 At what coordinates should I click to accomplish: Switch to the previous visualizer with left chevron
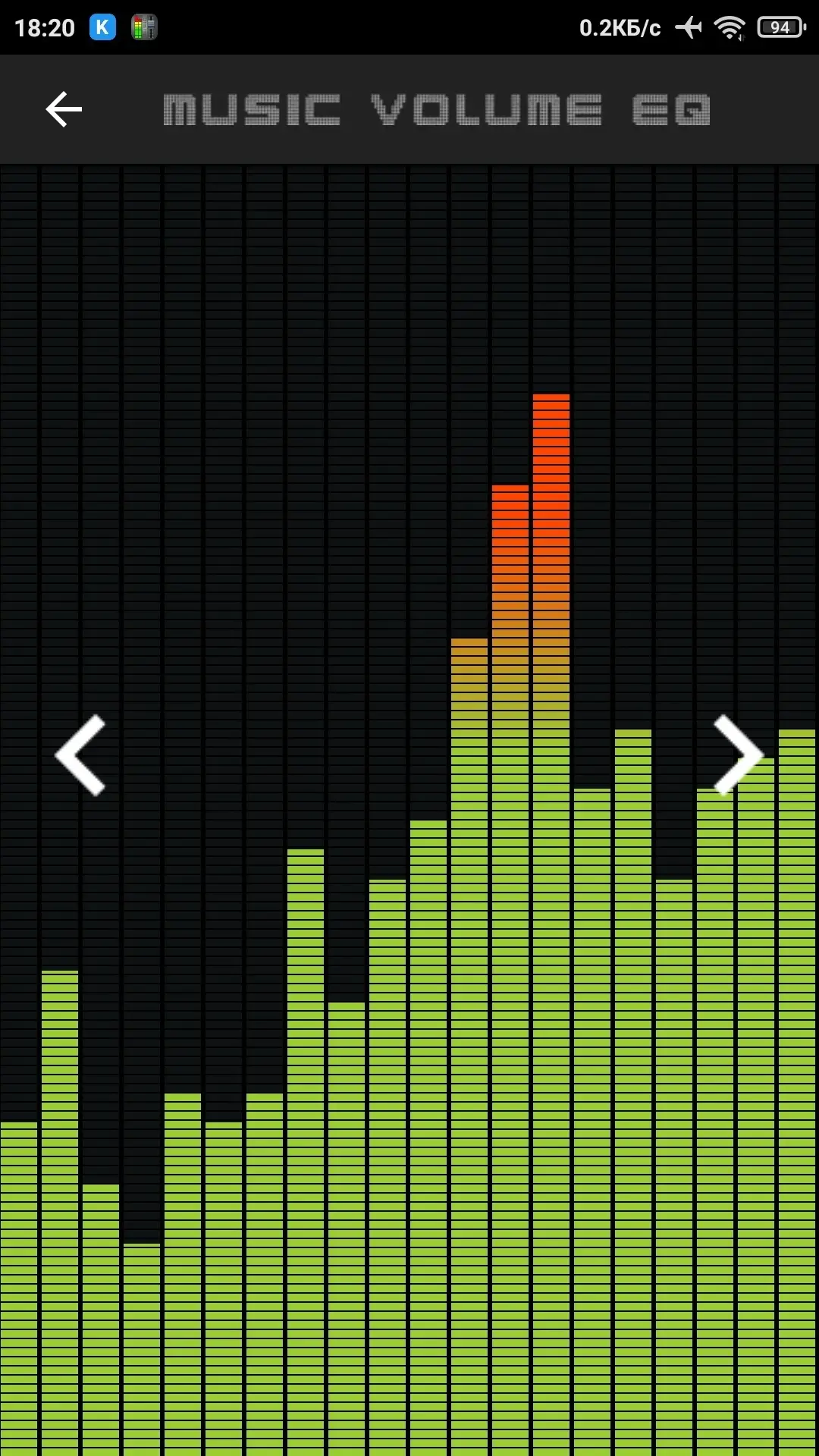[80, 755]
